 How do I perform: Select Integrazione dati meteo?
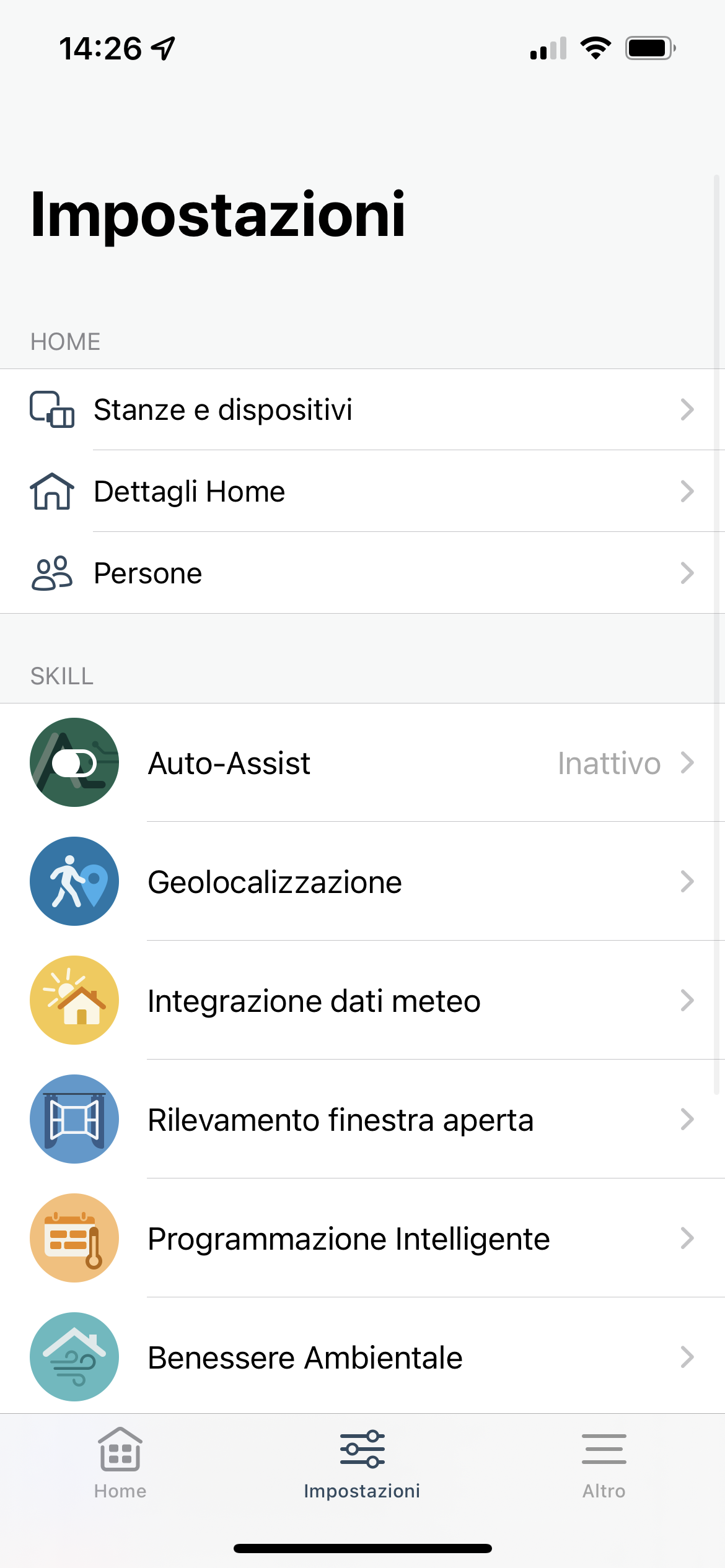[362, 1000]
